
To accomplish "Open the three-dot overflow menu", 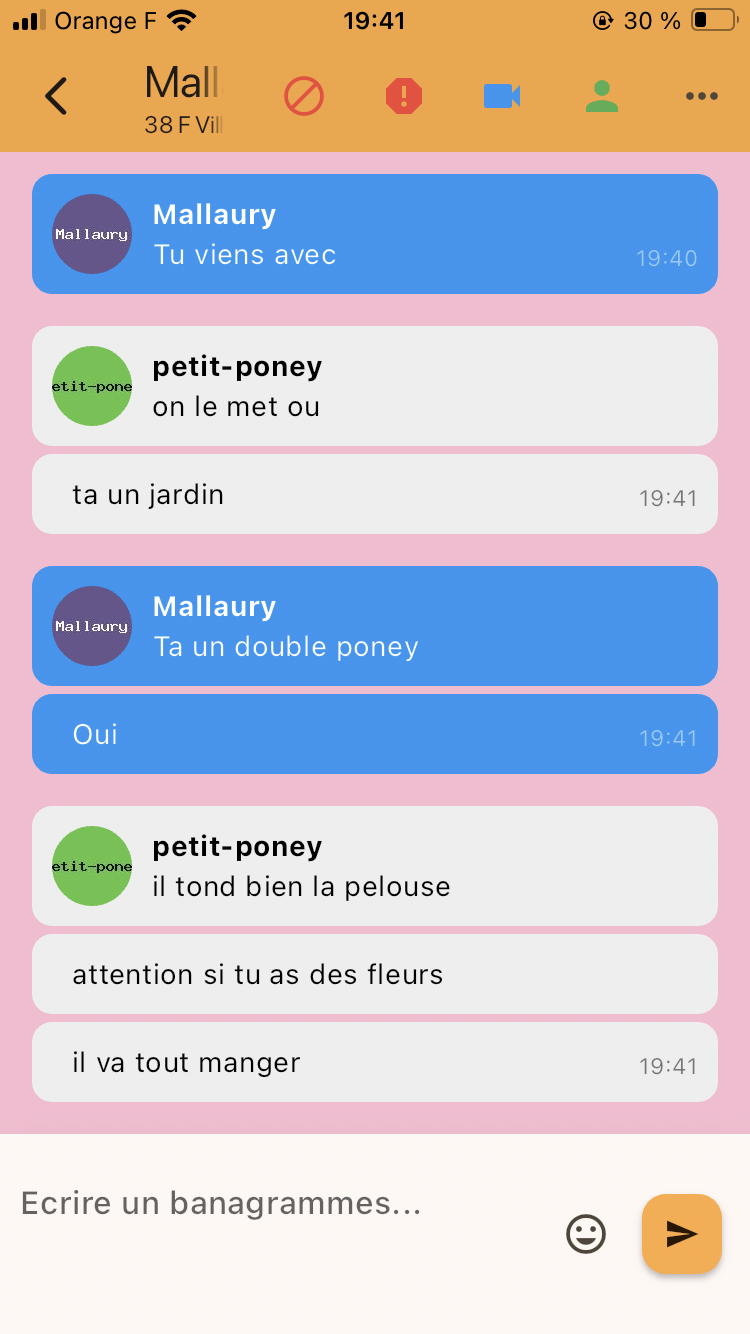I will coord(702,96).
